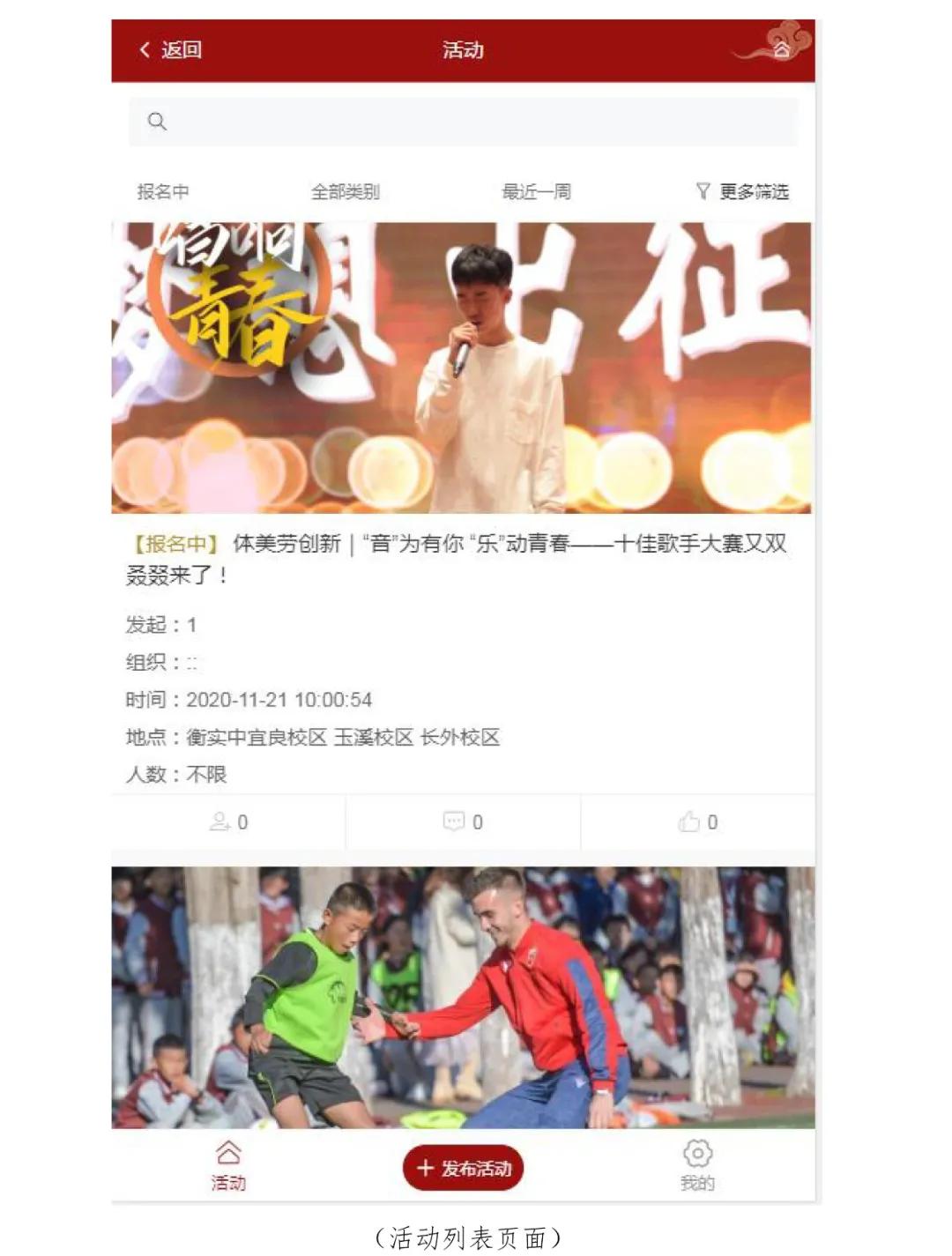952x1256 pixels.
Task: Open the 十佳歌手大赛 activity card
Action: pos(457,558)
